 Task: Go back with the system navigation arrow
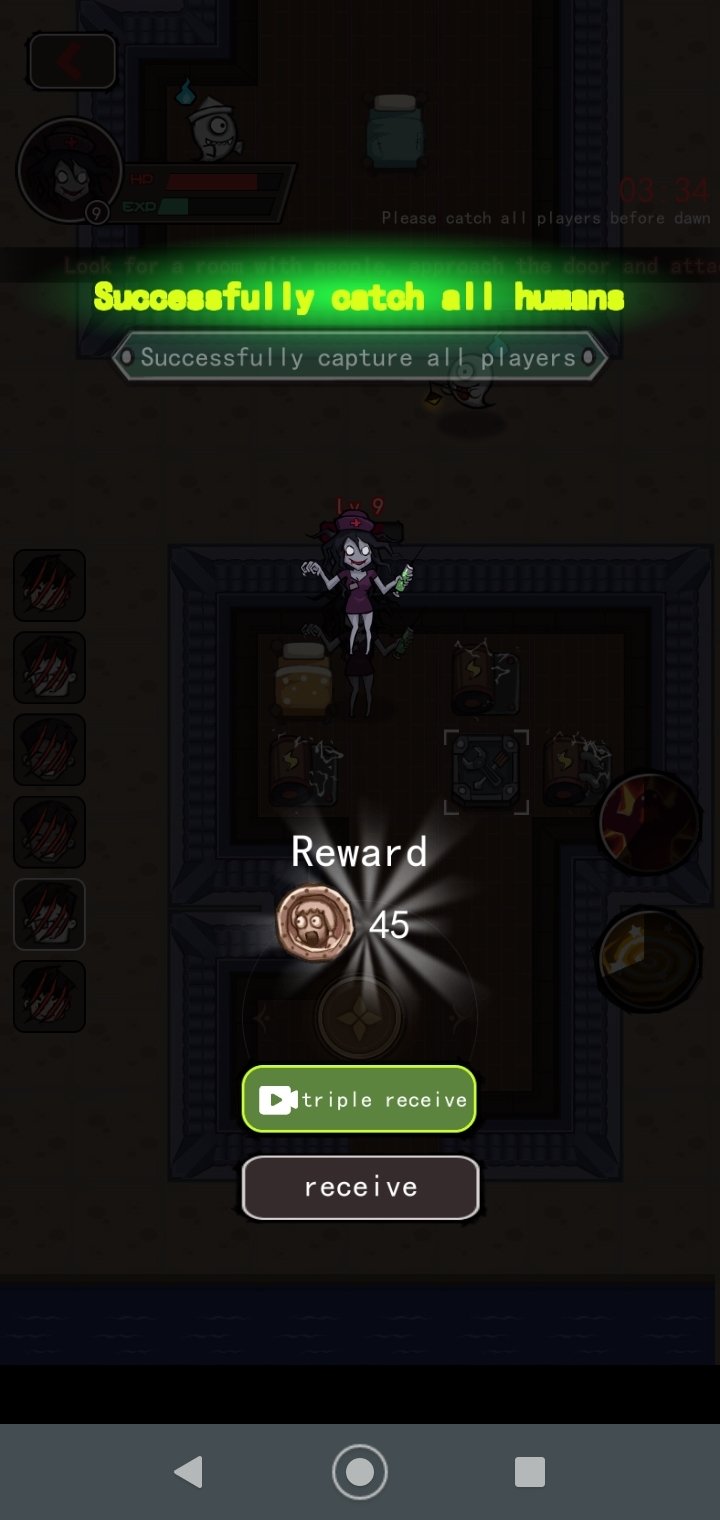click(x=188, y=1472)
